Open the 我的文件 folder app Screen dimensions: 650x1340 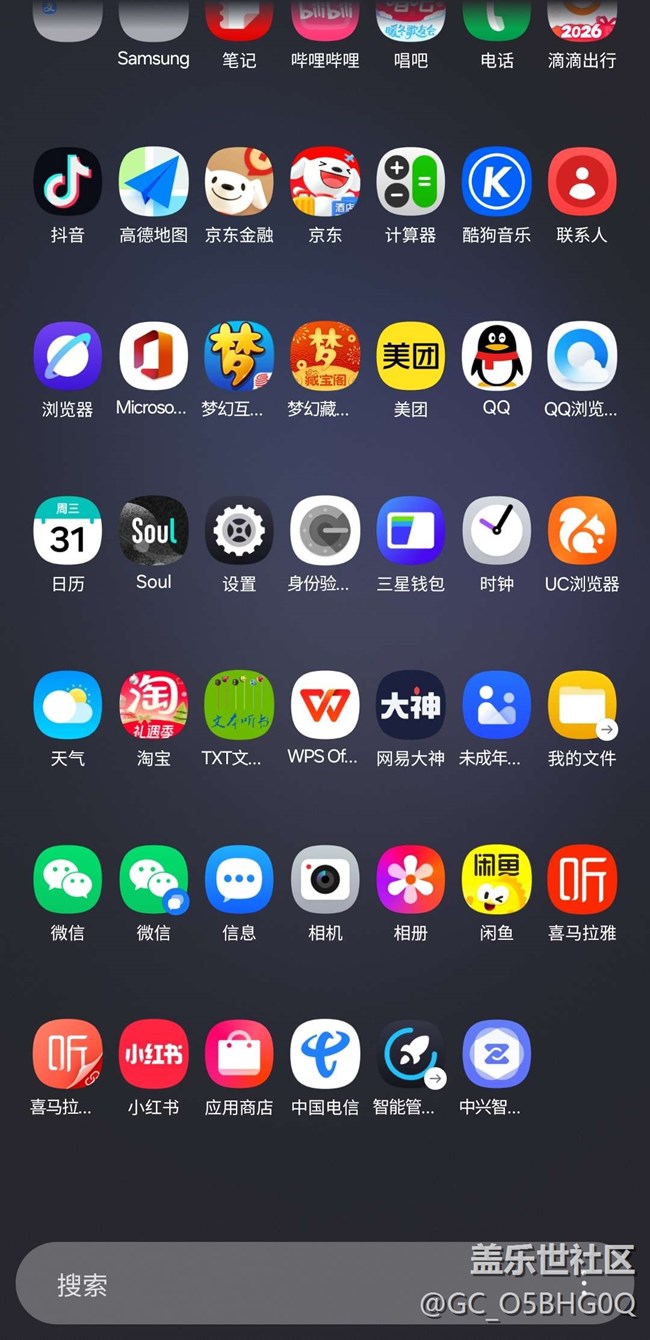pyautogui.click(x=582, y=705)
